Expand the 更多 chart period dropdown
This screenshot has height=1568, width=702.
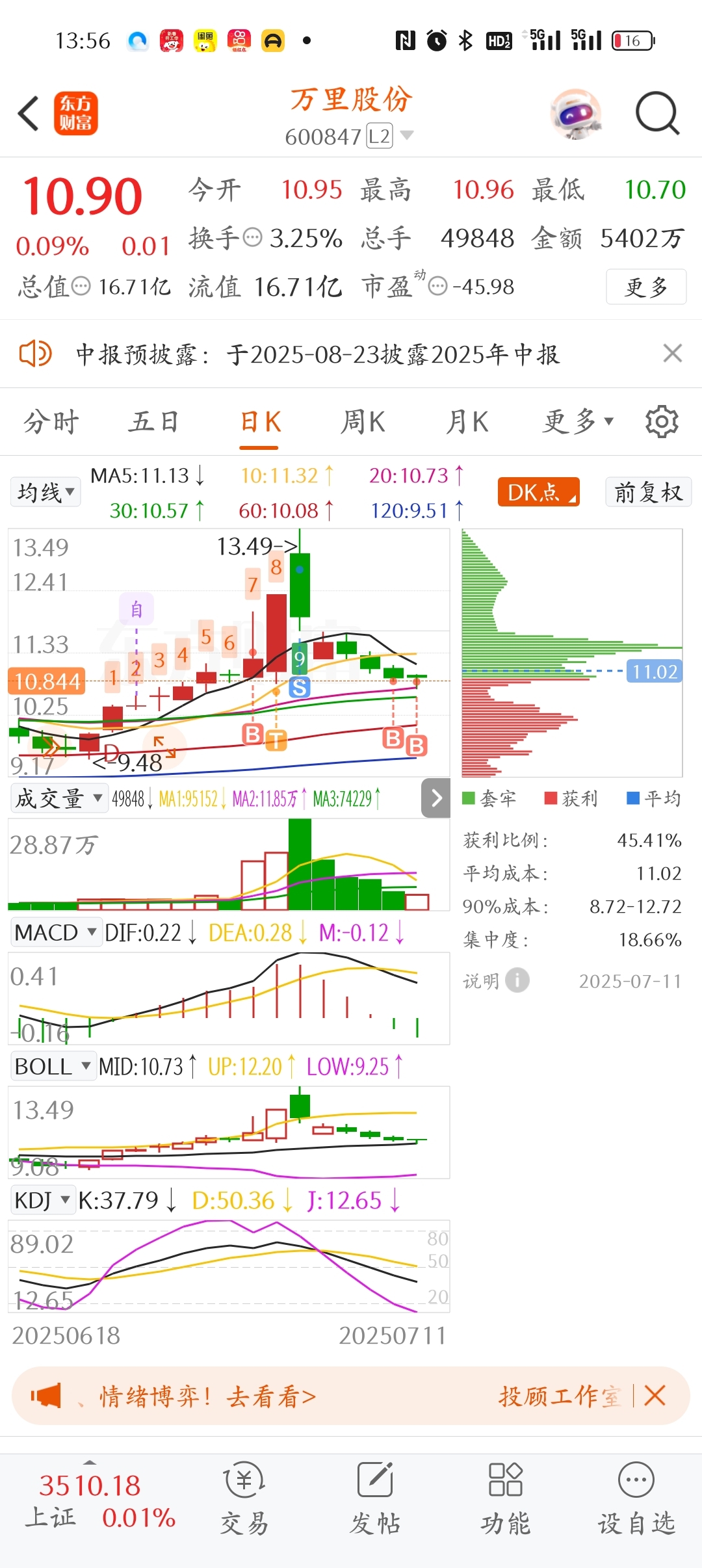coord(578,422)
